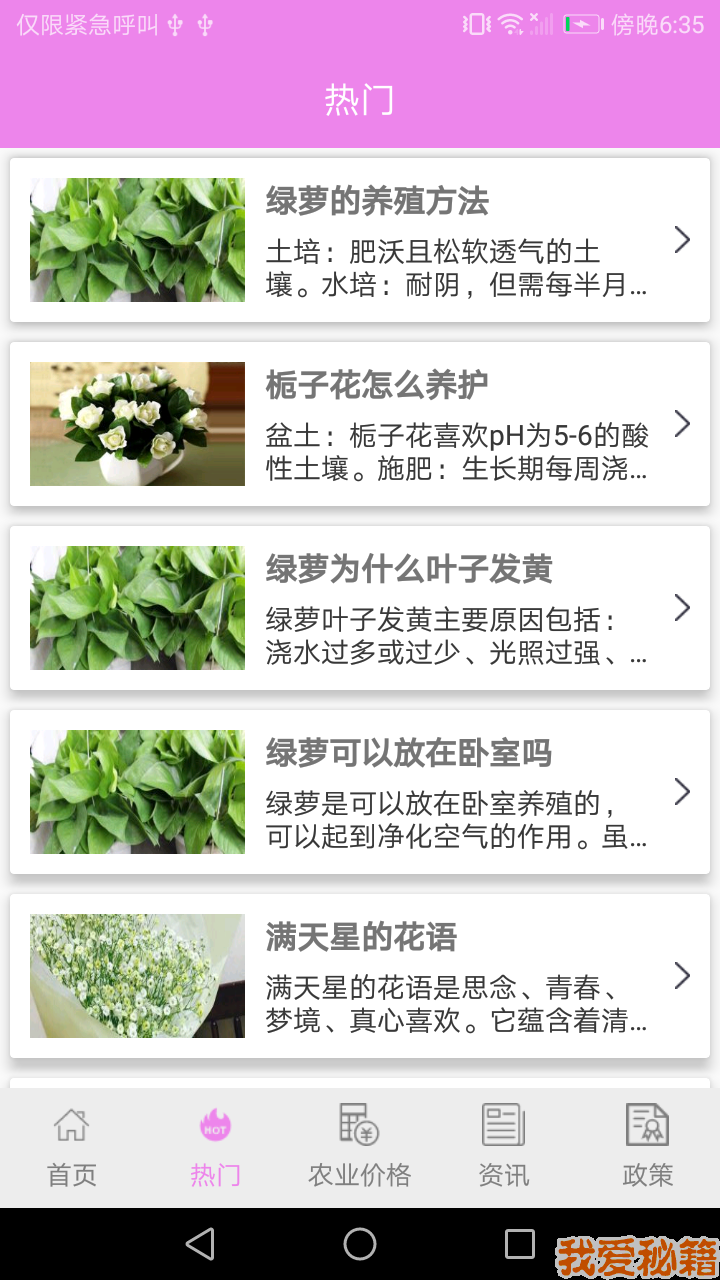Switch to the 首页 tab
720x1280 pixels.
72,1146
